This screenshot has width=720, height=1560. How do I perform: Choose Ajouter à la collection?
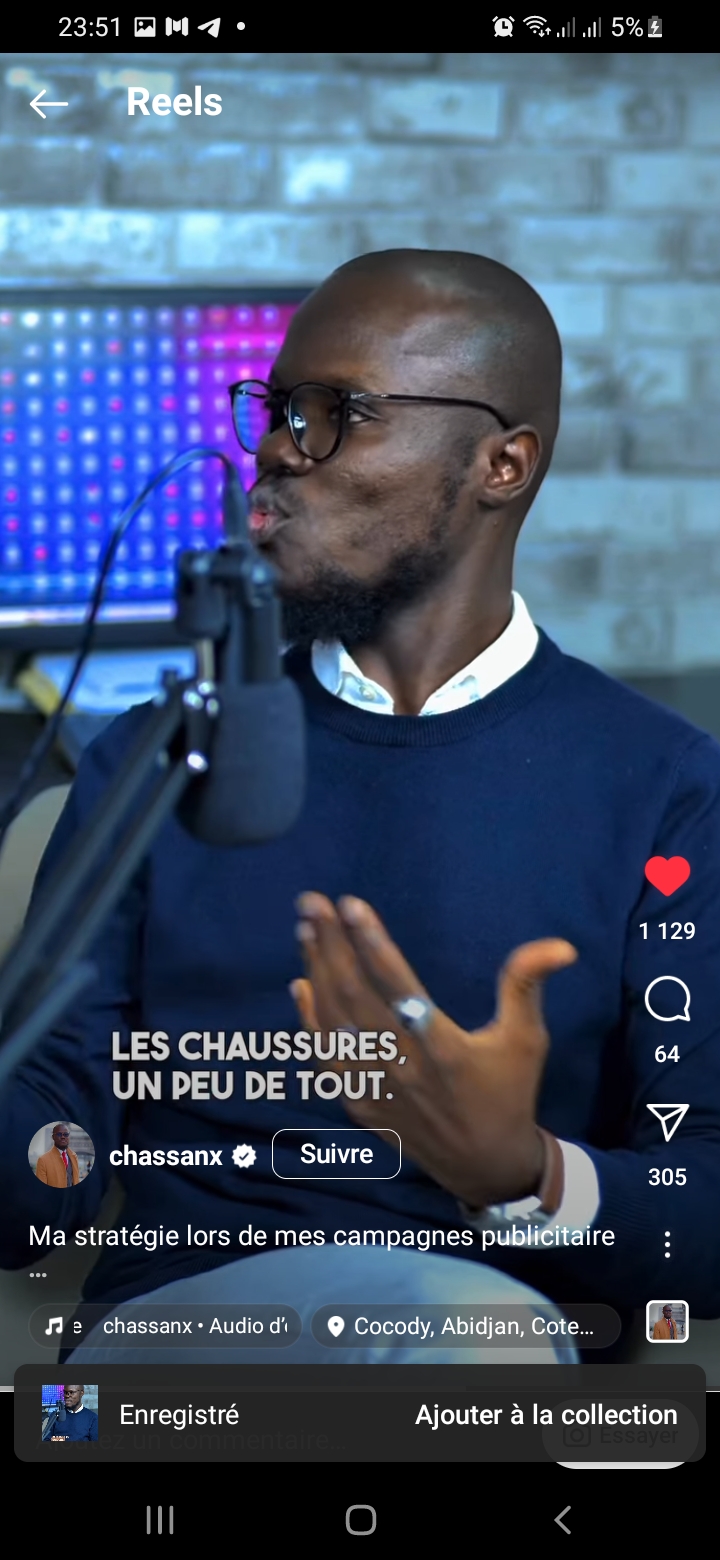[546, 1415]
